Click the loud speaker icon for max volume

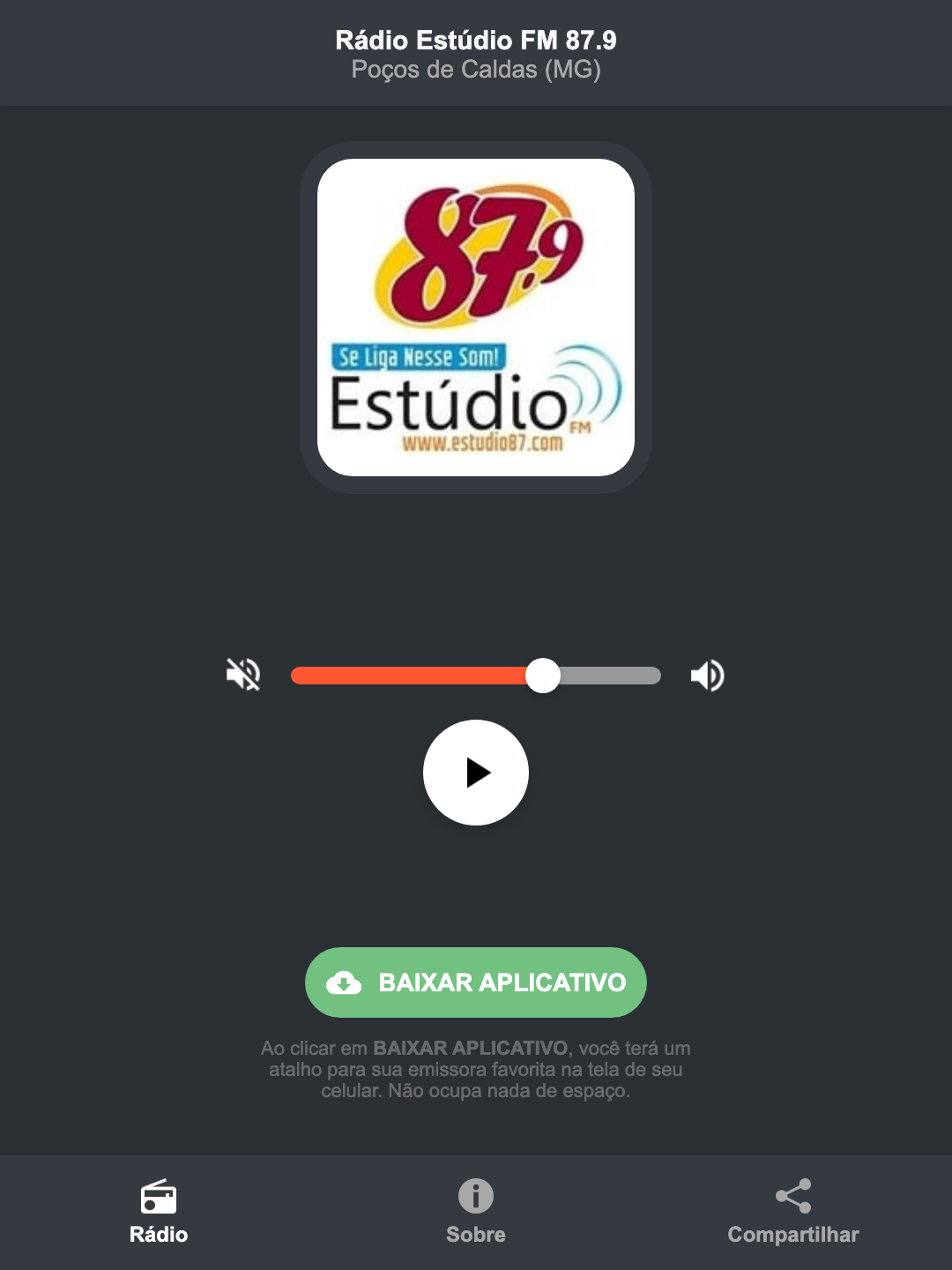pyautogui.click(x=707, y=675)
